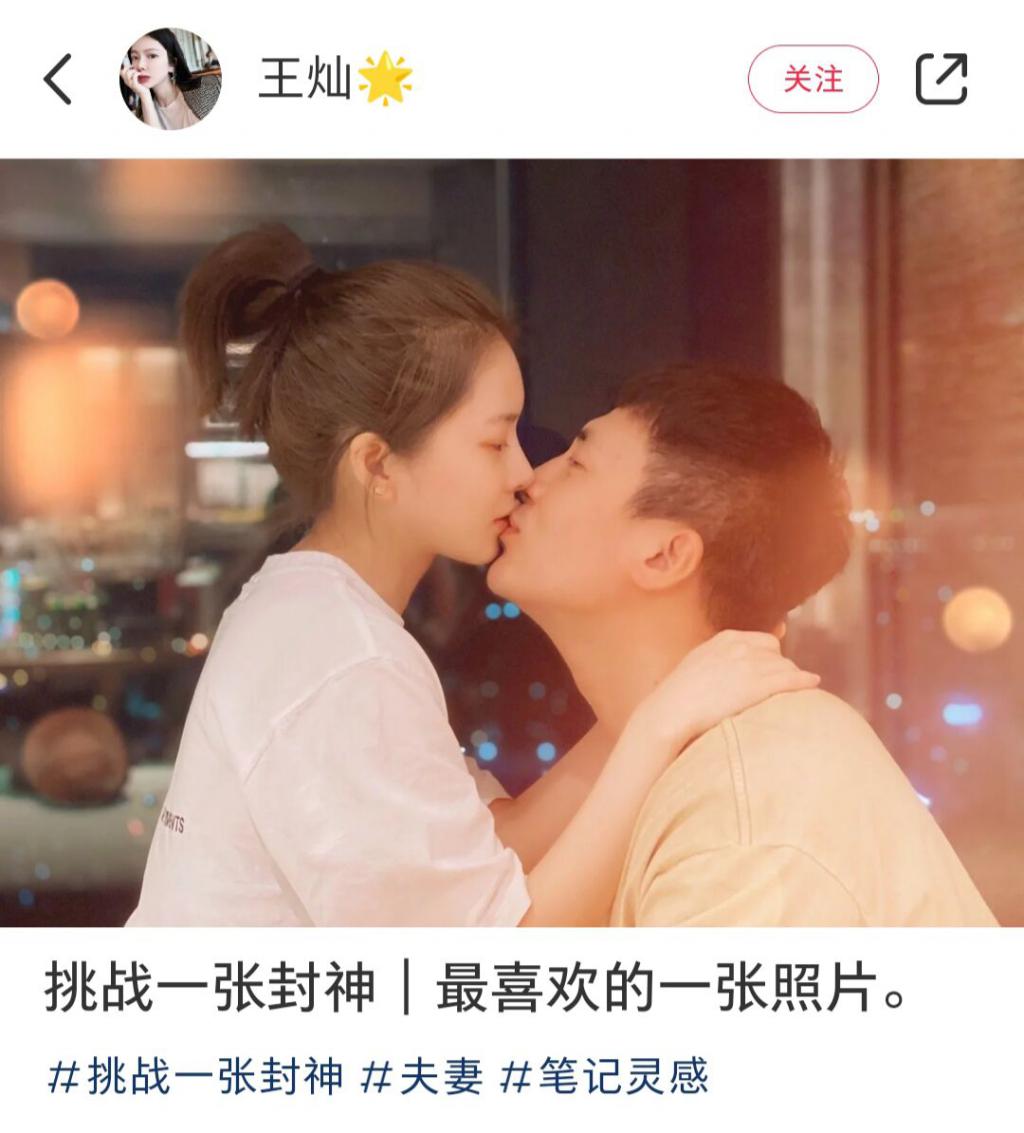This screenshot has width=1024, height=1133.
Task: Open the #挑战一张封神 hashtag
Action: 195,1077
